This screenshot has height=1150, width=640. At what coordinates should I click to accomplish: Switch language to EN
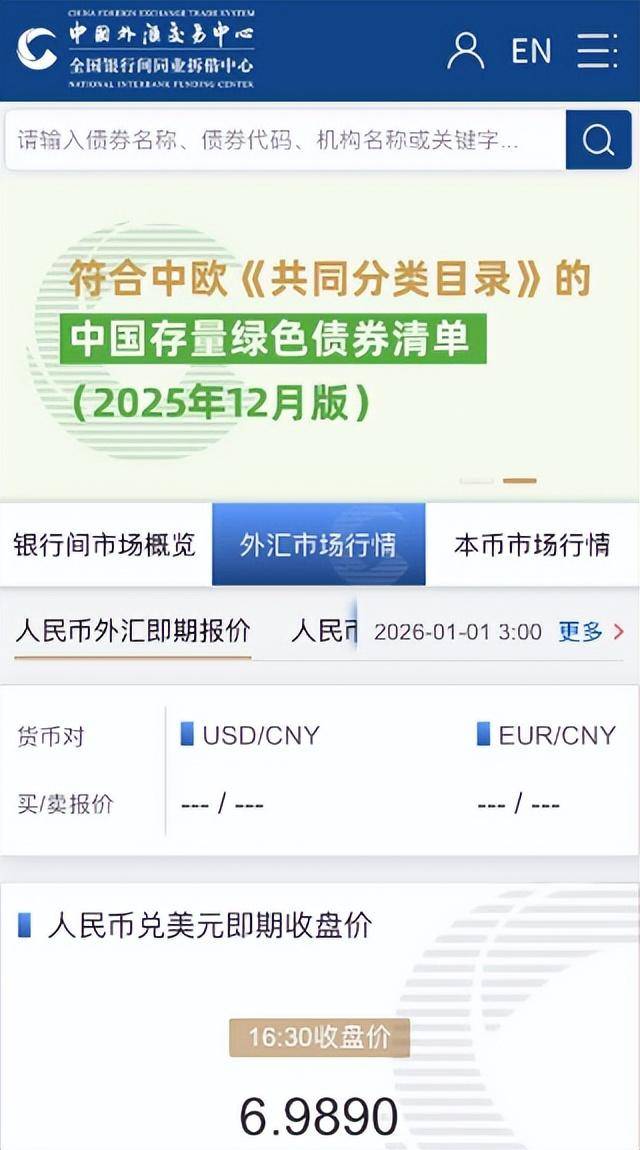point(531,51)
